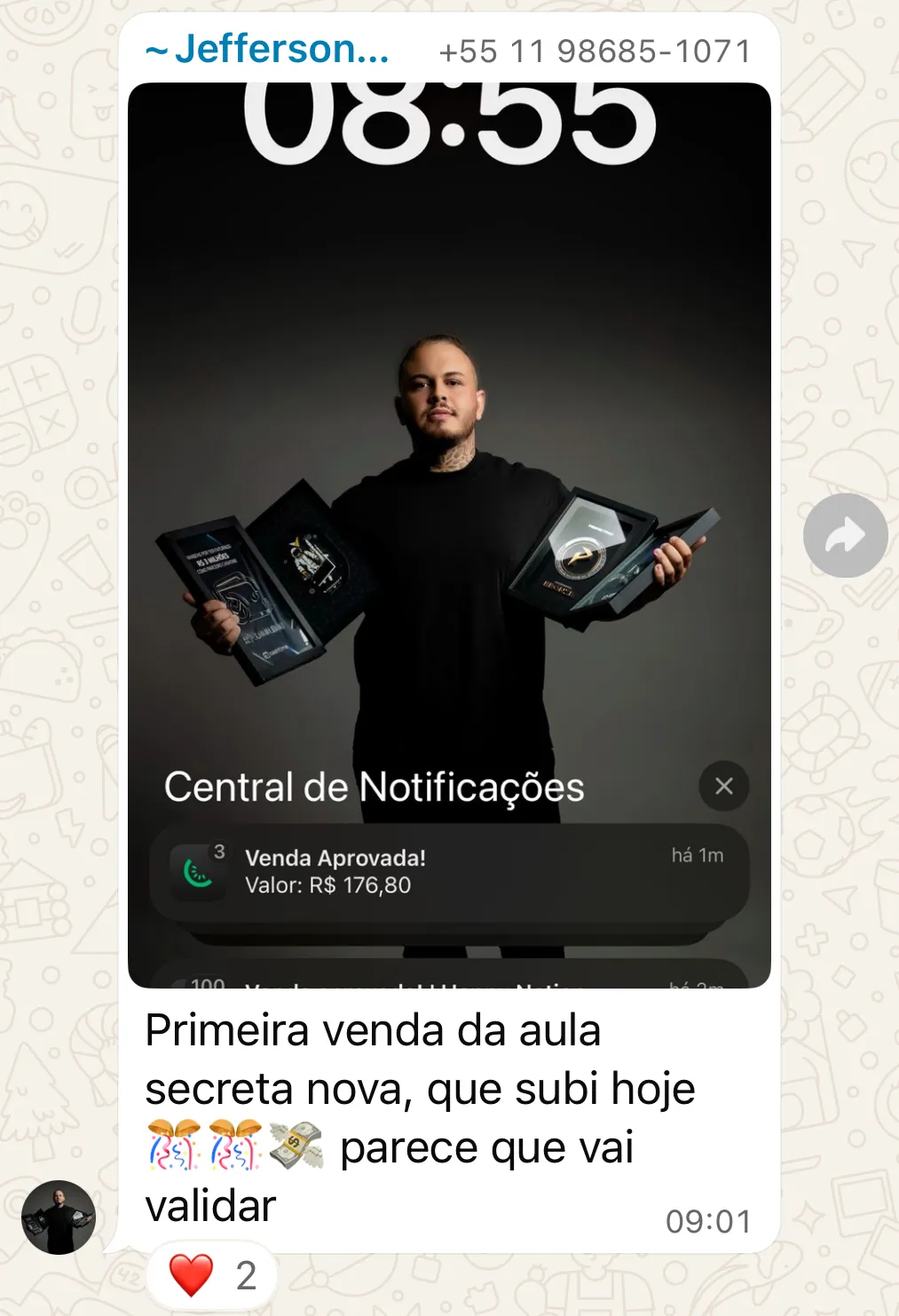This screenshot has height=1316, width=899.
Task: Open Jefferson's profile picture avatar
Action: pyautogui.click(x=59, y=1217)
